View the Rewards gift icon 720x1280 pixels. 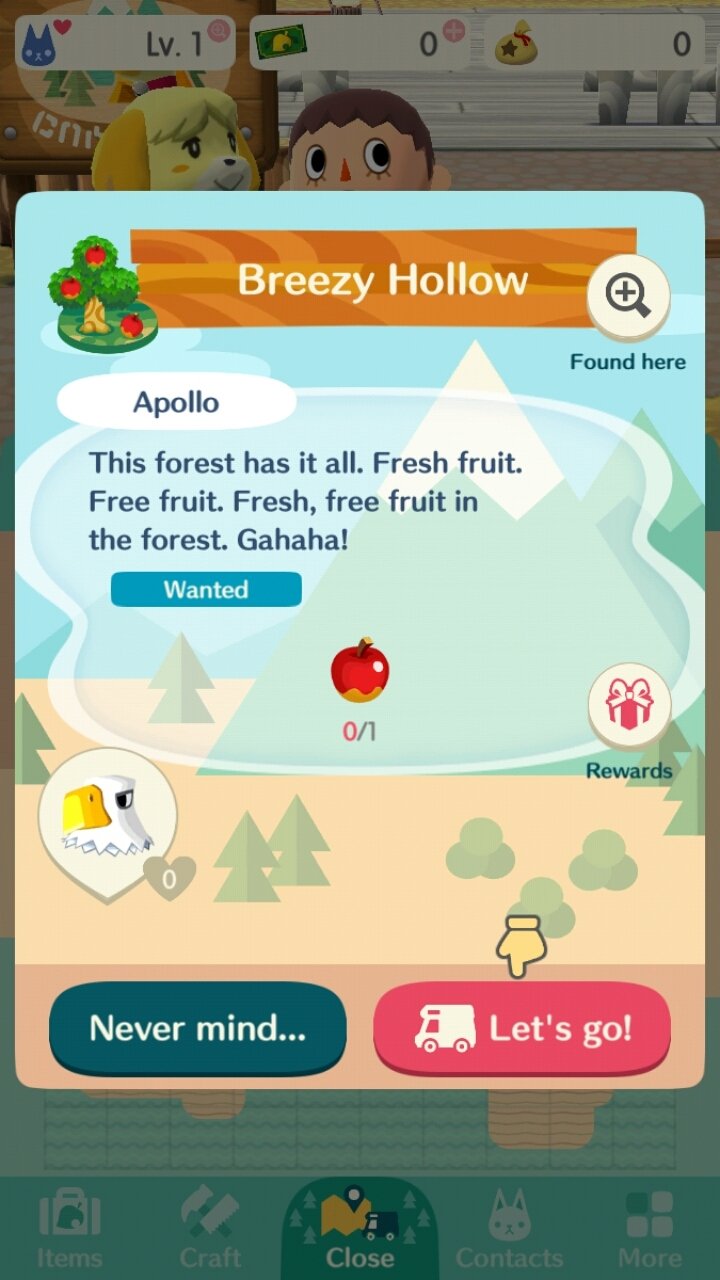[x=629, y=707]
